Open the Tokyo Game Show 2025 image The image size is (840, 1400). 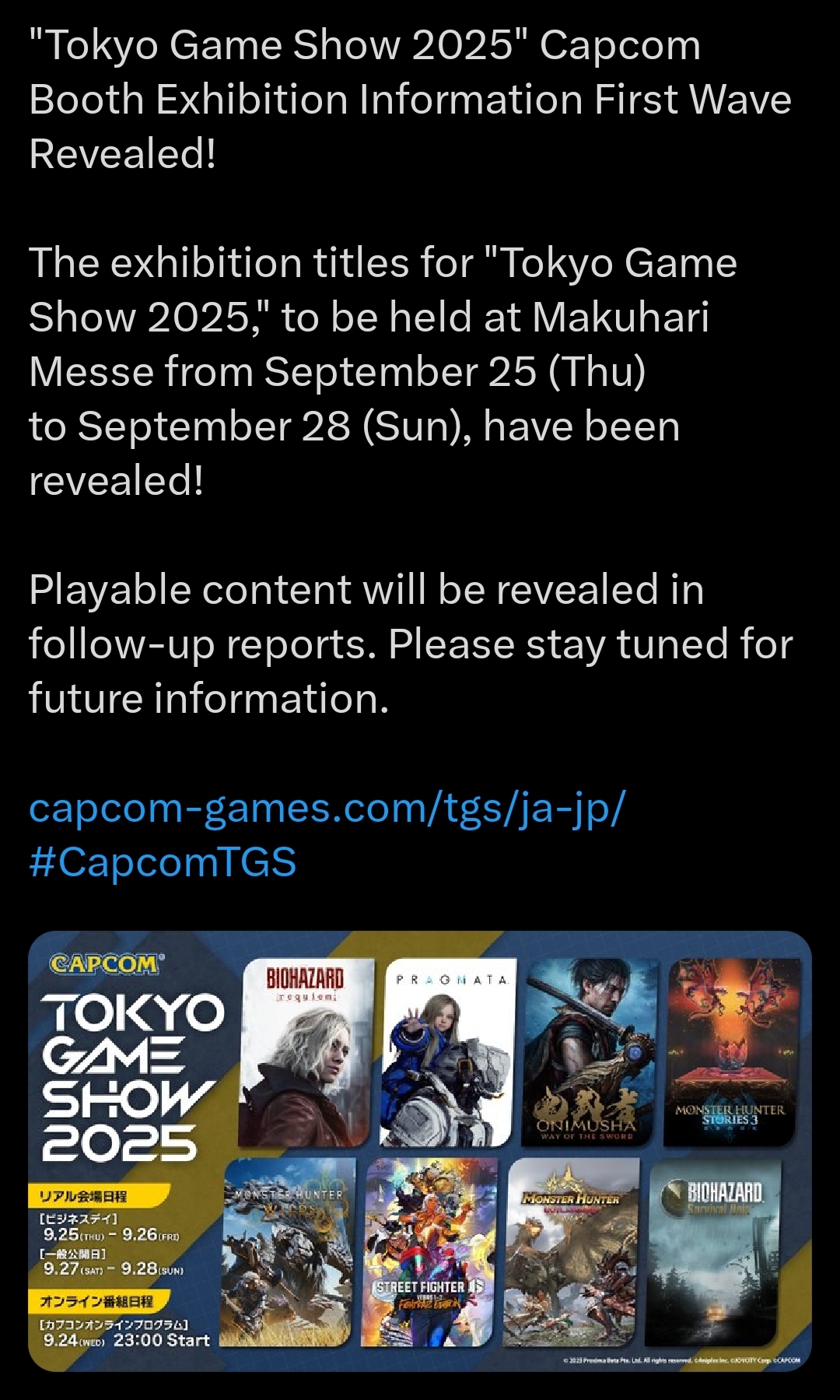420,1152
